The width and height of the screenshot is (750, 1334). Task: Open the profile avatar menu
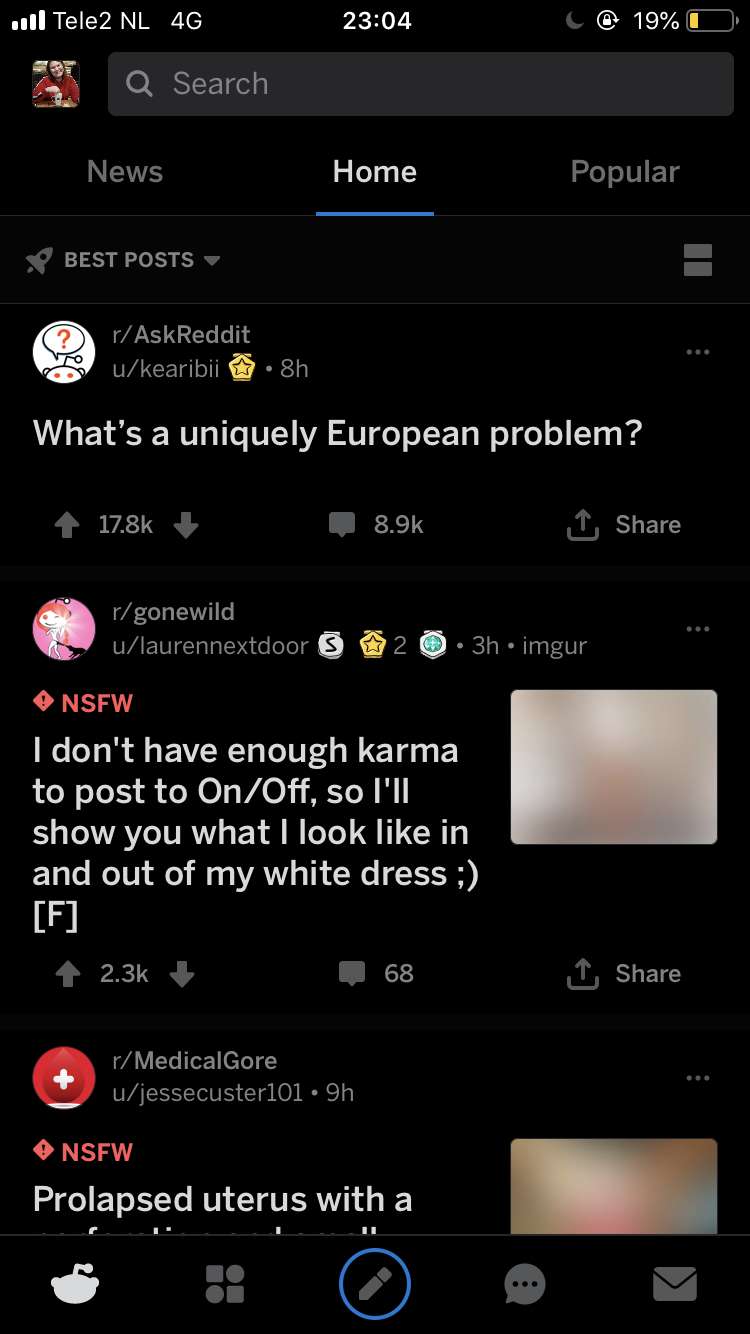click(55, 84)
